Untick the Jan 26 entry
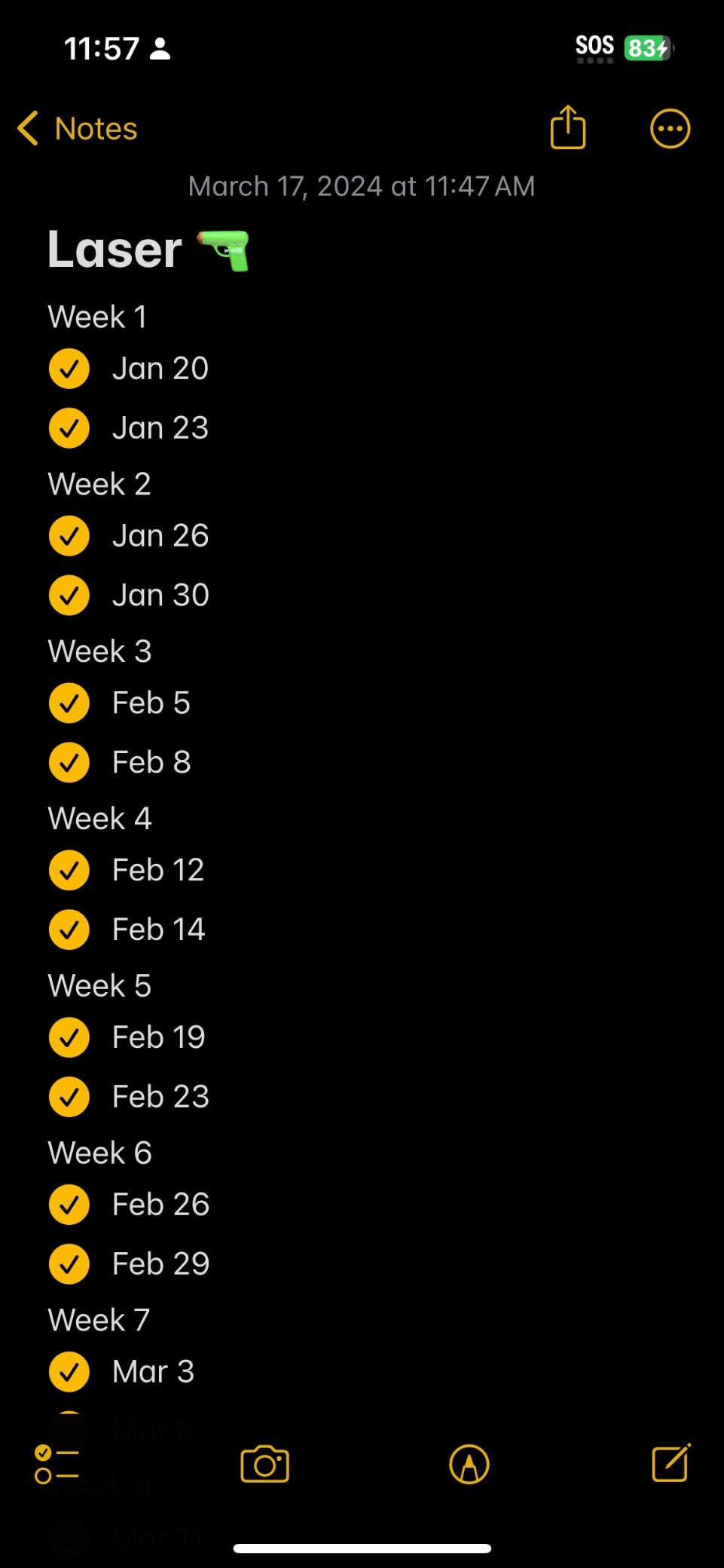Viewport: 724px width, 1568px height. pyautogui.click(x=69, y=536)
